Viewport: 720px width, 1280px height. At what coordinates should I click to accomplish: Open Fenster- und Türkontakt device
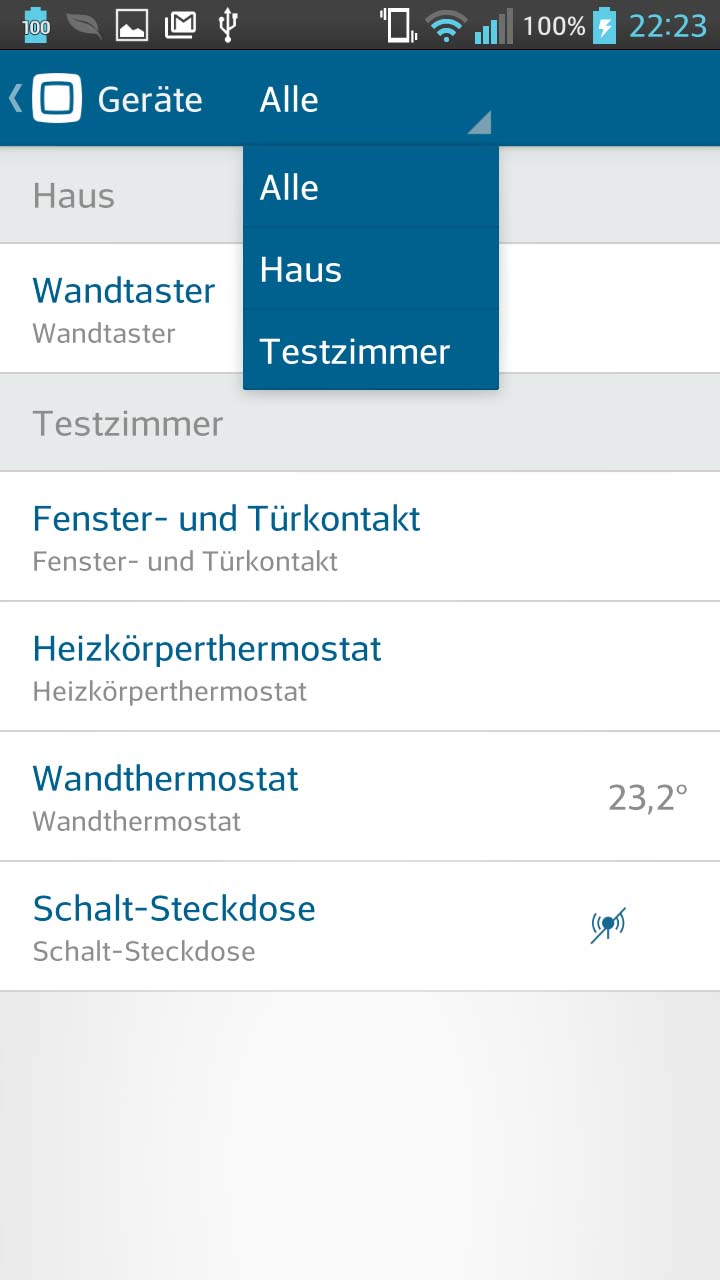click(x=360, y=537)
